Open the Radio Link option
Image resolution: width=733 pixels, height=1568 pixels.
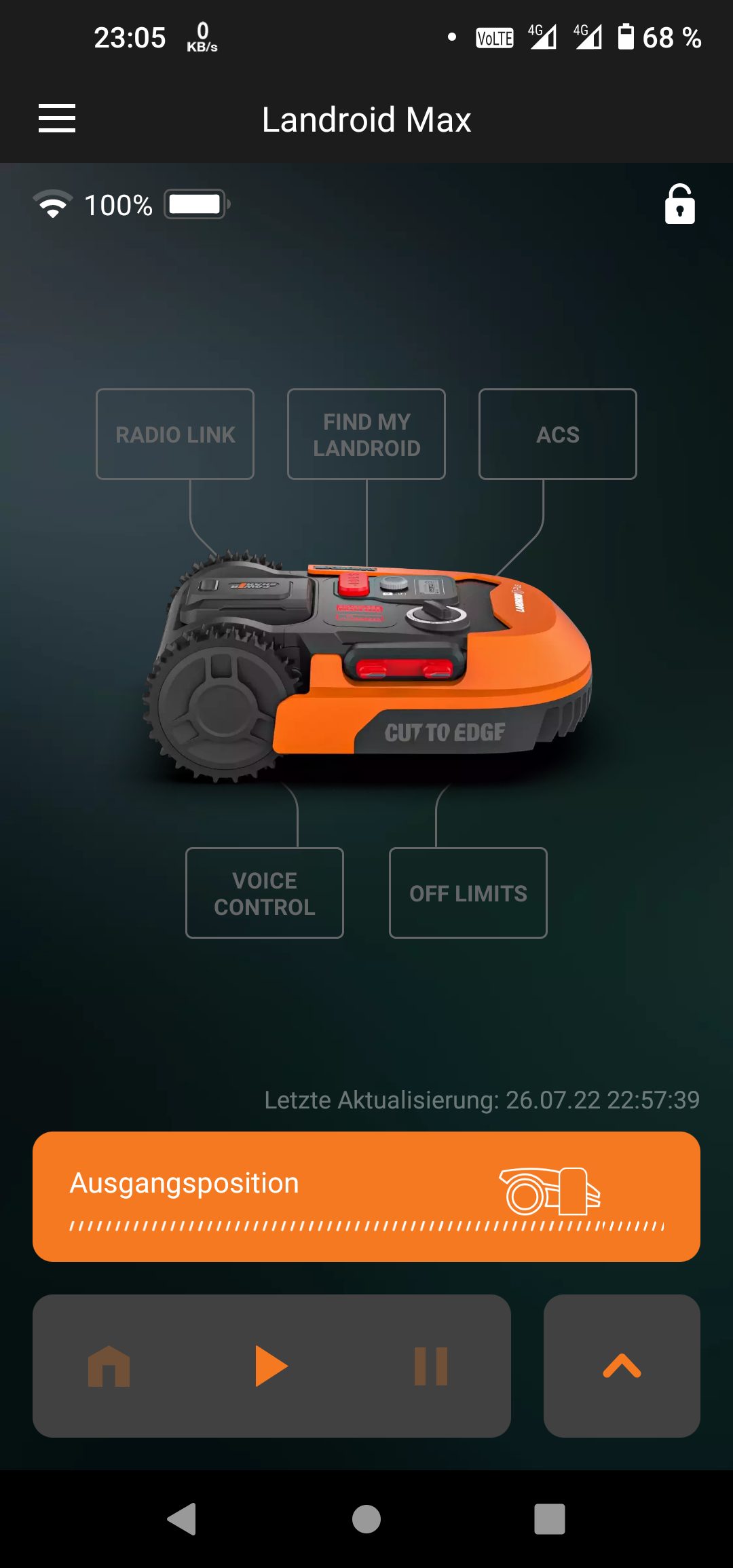point(175,434)
